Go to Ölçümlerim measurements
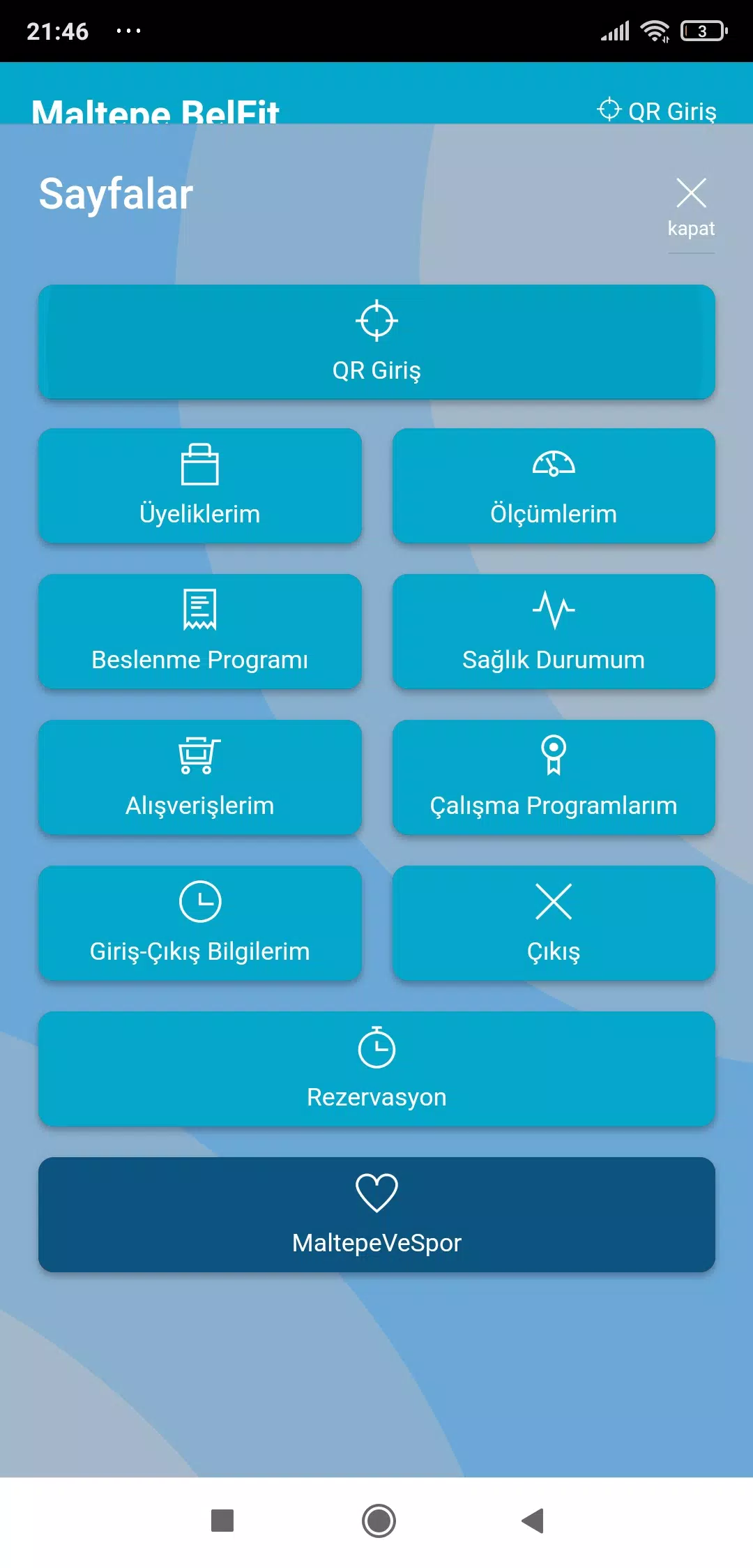This screenshot has width=753, height=1568. (x=554, y=486)
